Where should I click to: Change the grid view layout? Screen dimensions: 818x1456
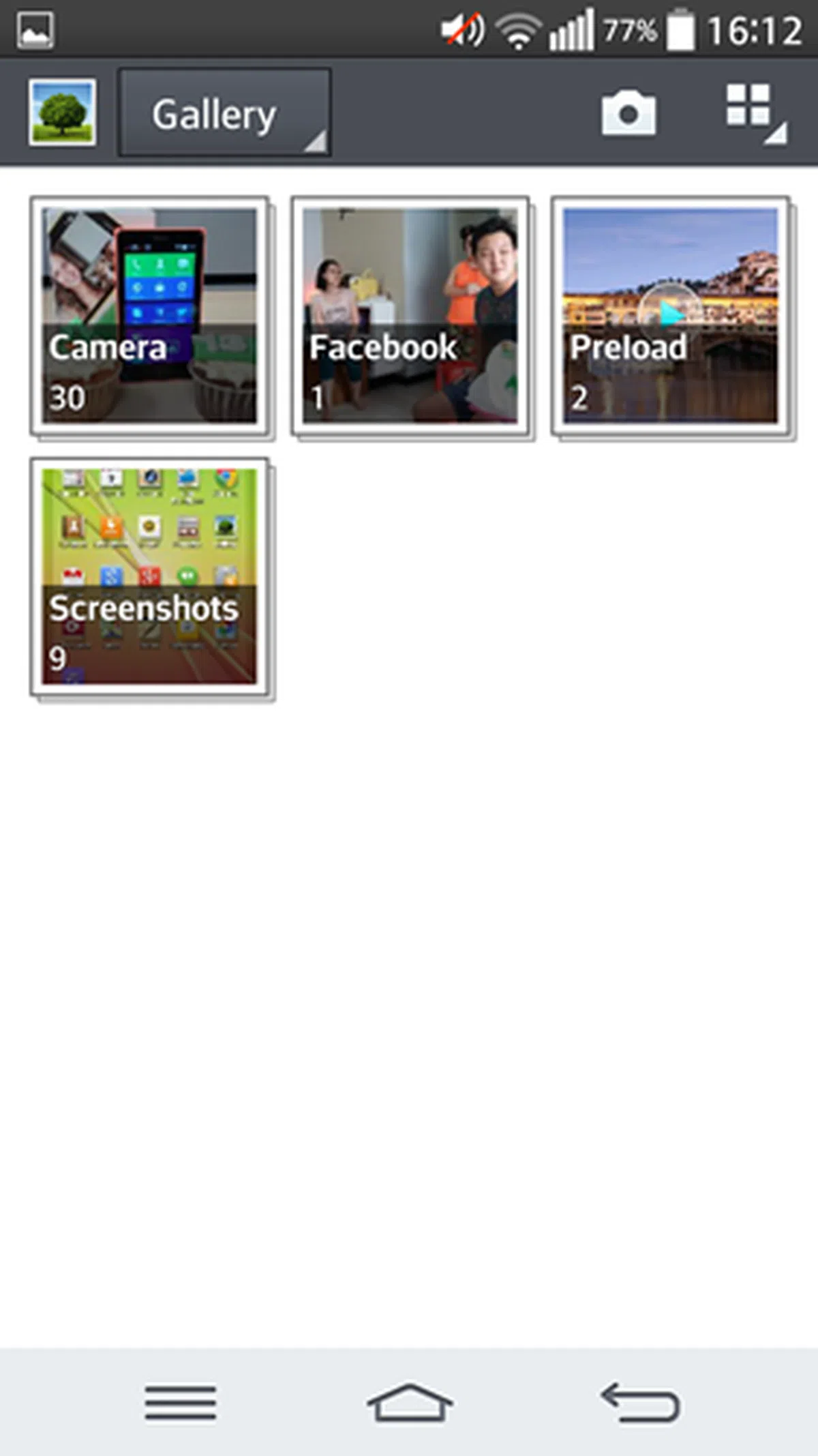754,113
